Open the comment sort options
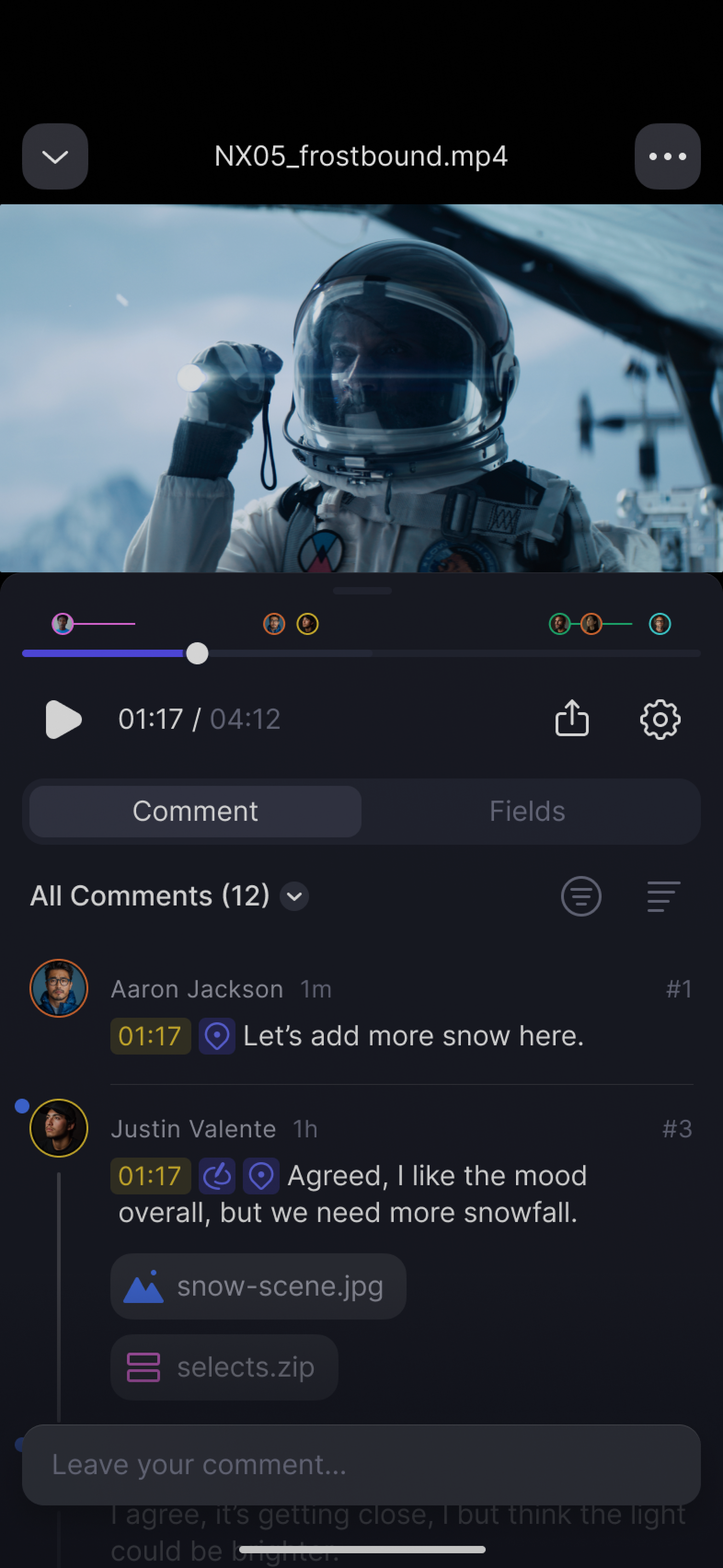The width and height of the screenshot is (723, 1568). tap(663, 896)
